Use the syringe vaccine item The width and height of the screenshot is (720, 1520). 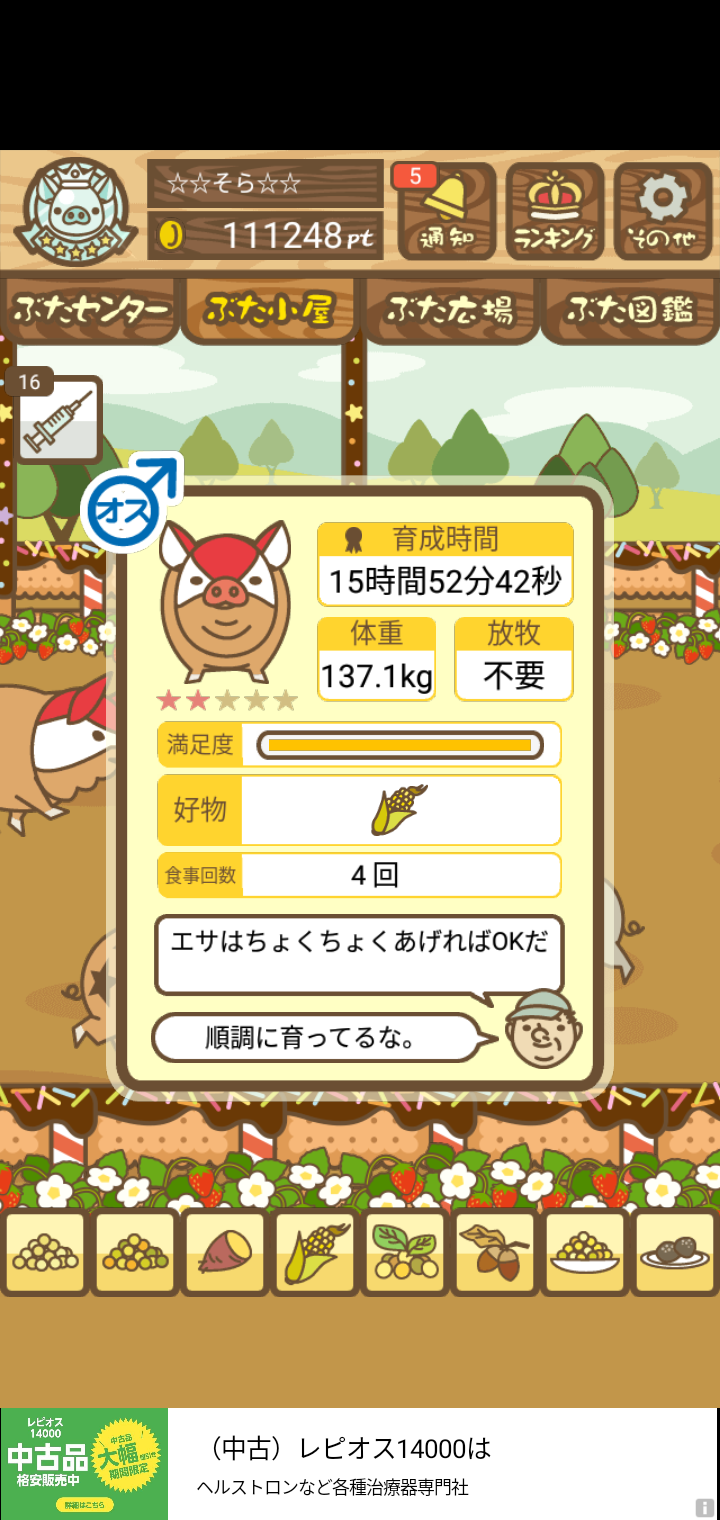pos(58,420)
